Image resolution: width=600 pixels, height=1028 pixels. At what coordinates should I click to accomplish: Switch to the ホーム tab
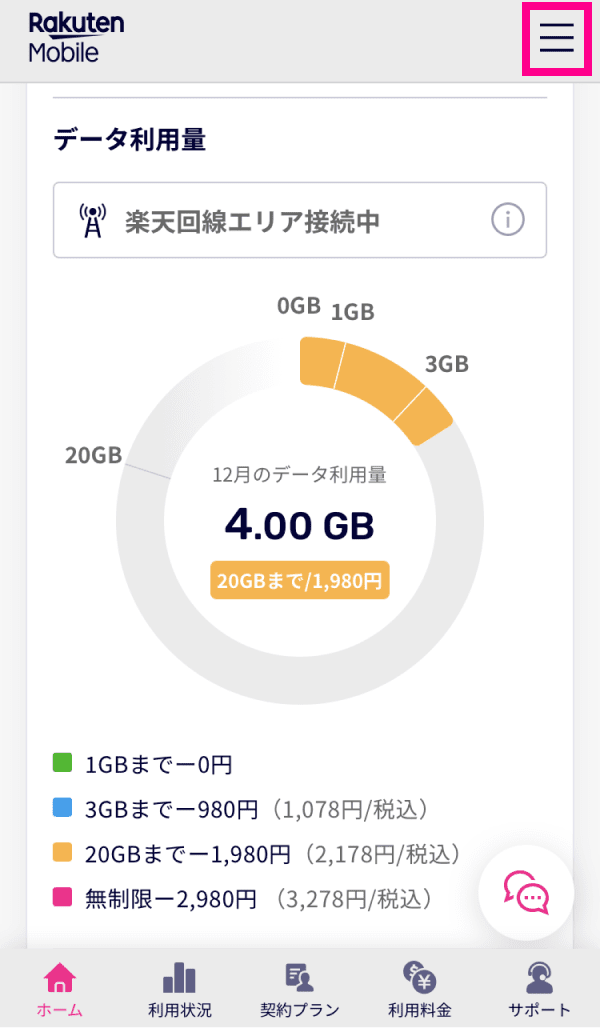[60, 989]
